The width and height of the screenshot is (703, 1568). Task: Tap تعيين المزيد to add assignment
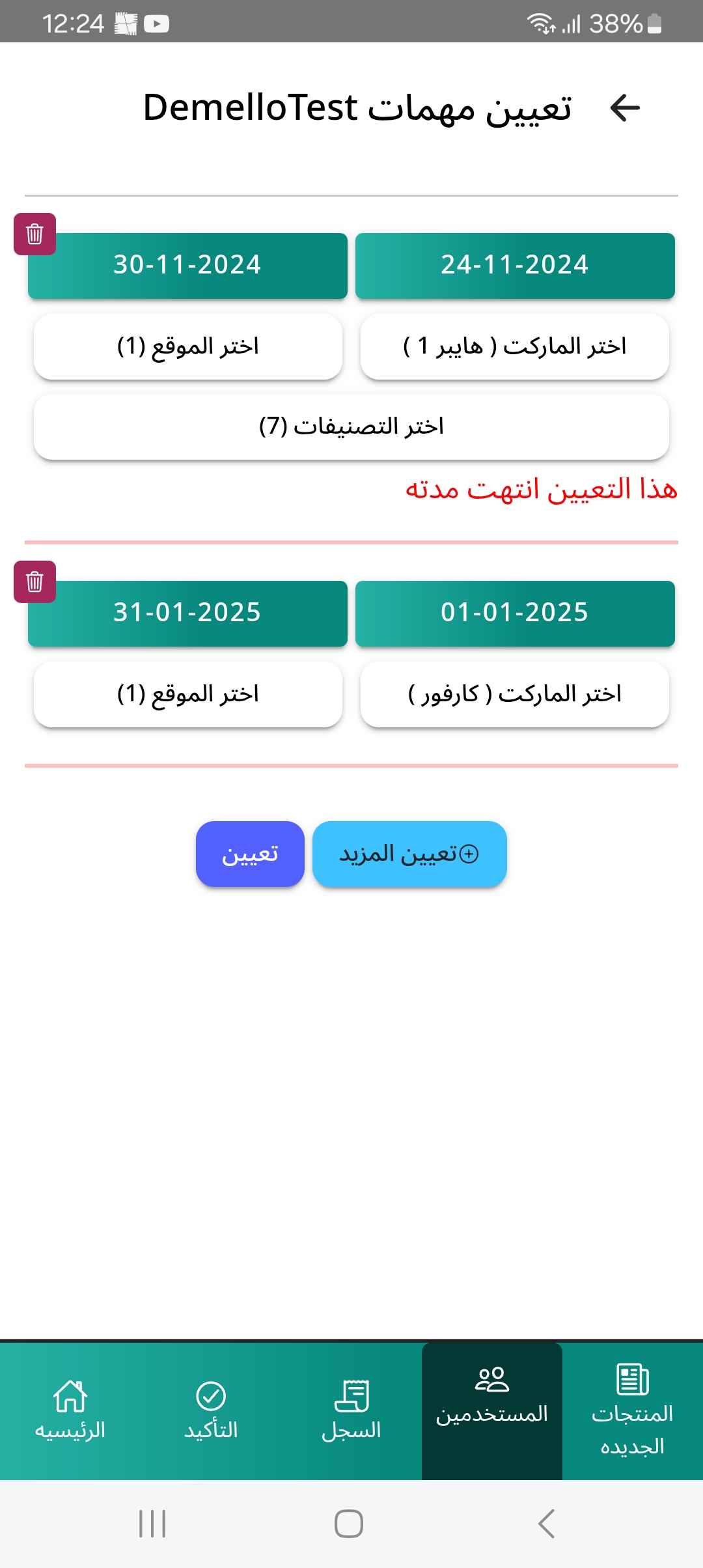[x=409, y=854]
